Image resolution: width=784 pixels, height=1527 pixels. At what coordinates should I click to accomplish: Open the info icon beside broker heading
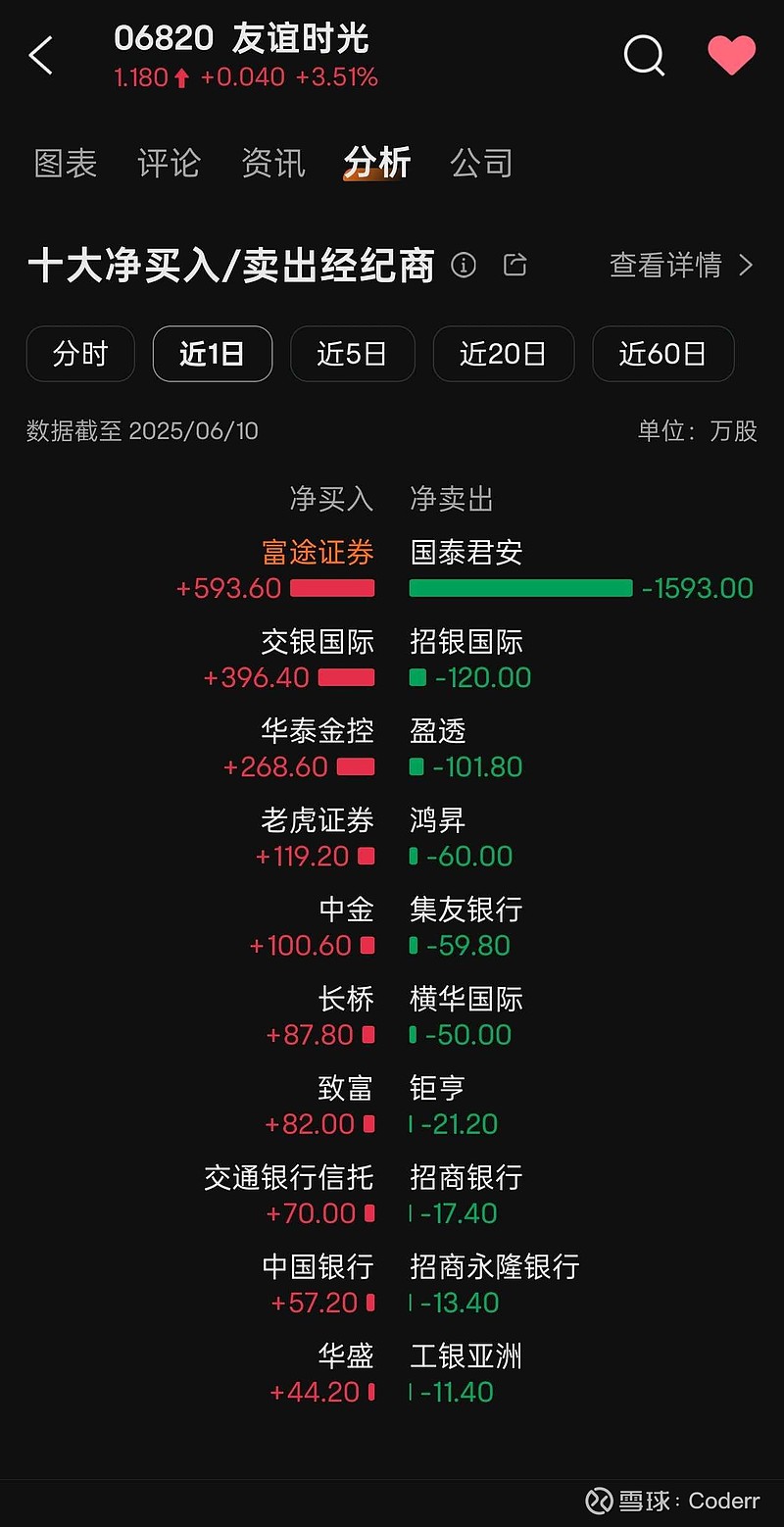point(464,265)
